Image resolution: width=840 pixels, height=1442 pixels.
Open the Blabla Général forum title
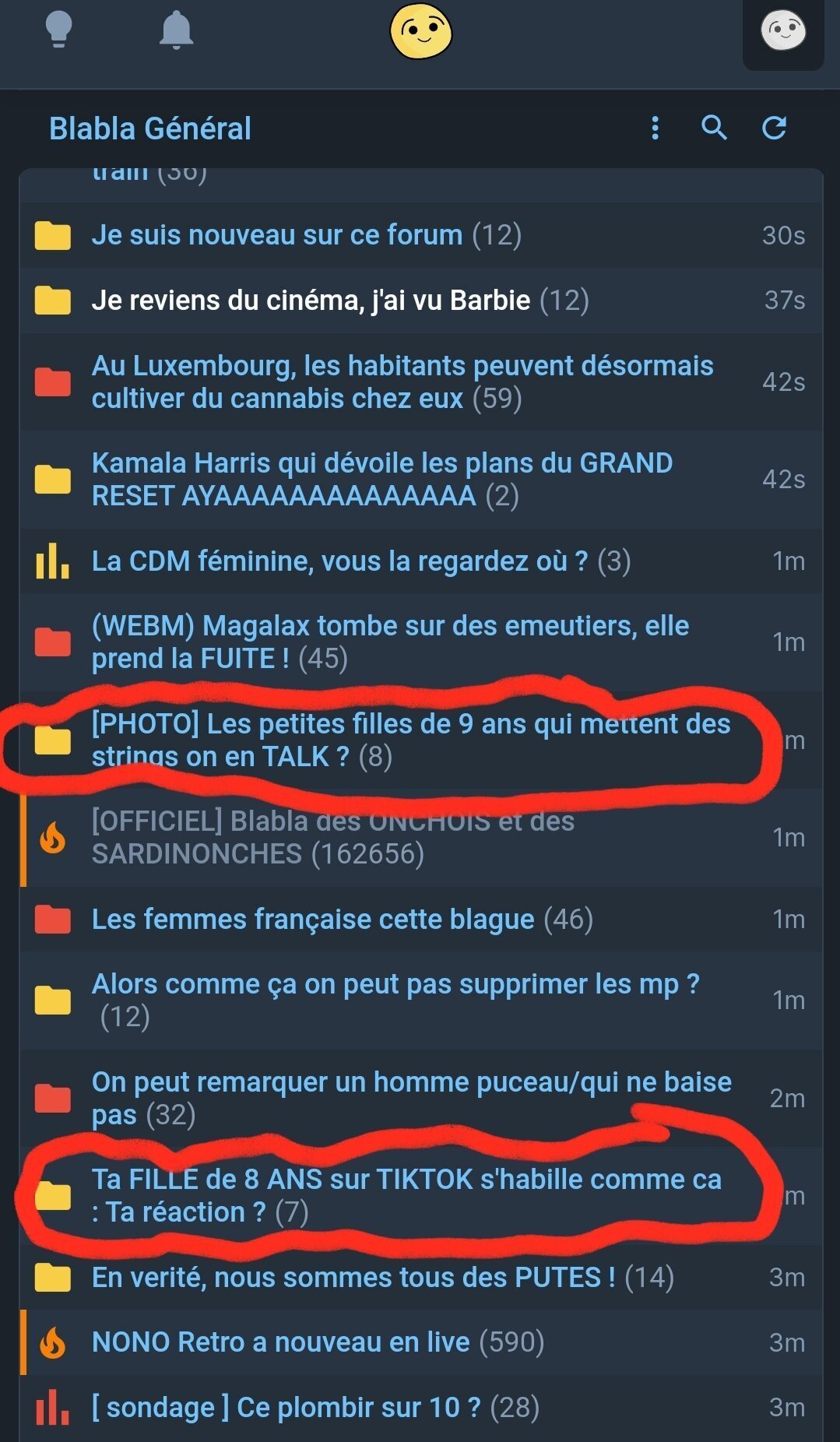point(149,128)
